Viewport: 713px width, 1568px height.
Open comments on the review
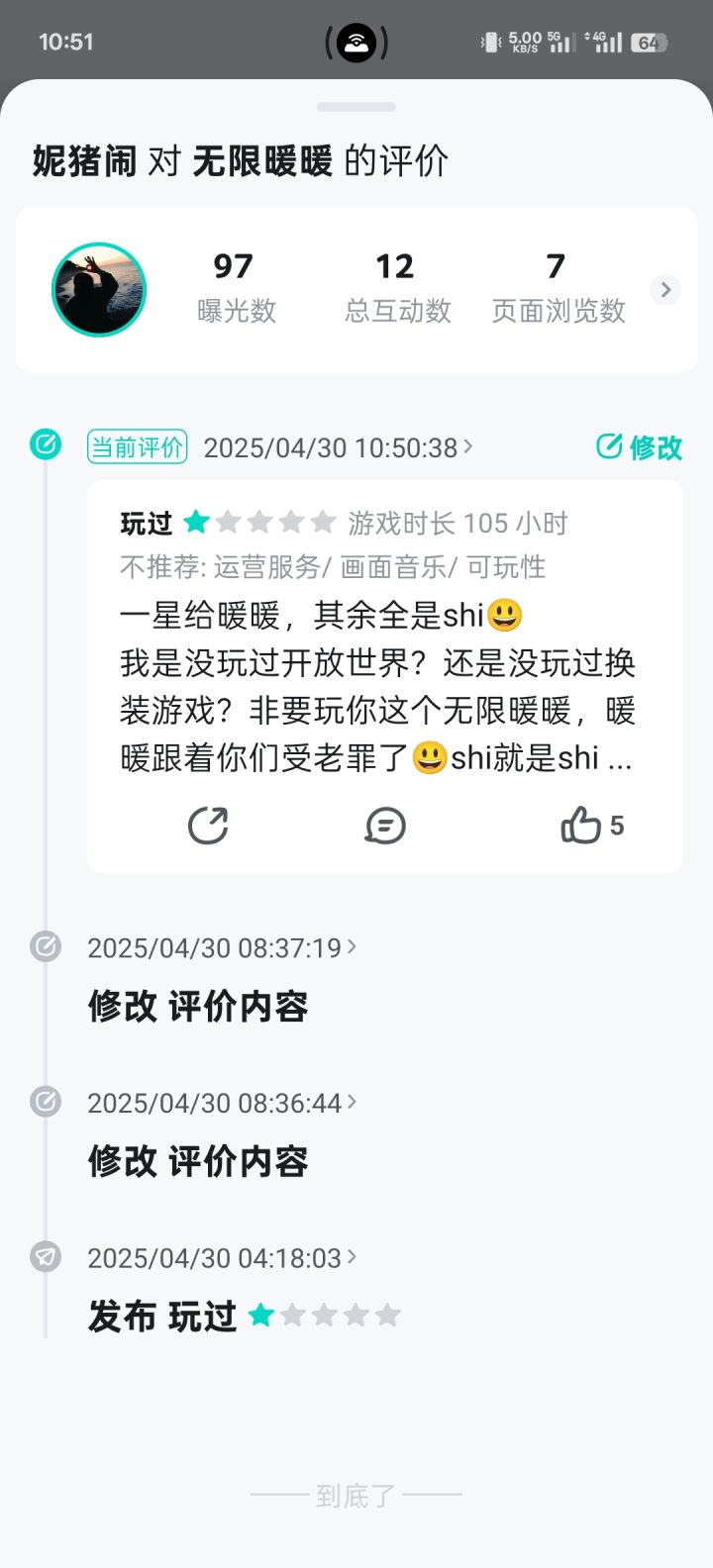click(385, 826)
